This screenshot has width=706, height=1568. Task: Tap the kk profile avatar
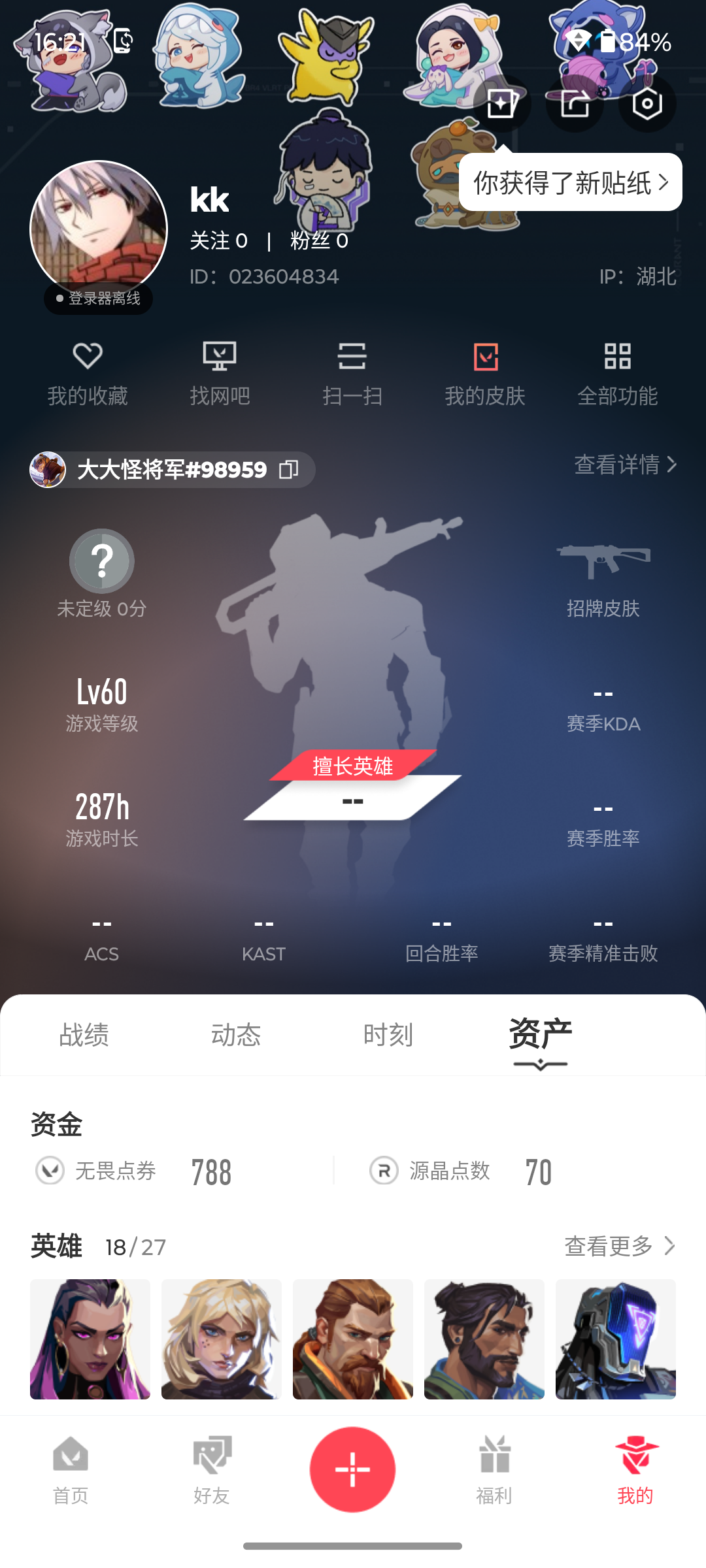99,229
